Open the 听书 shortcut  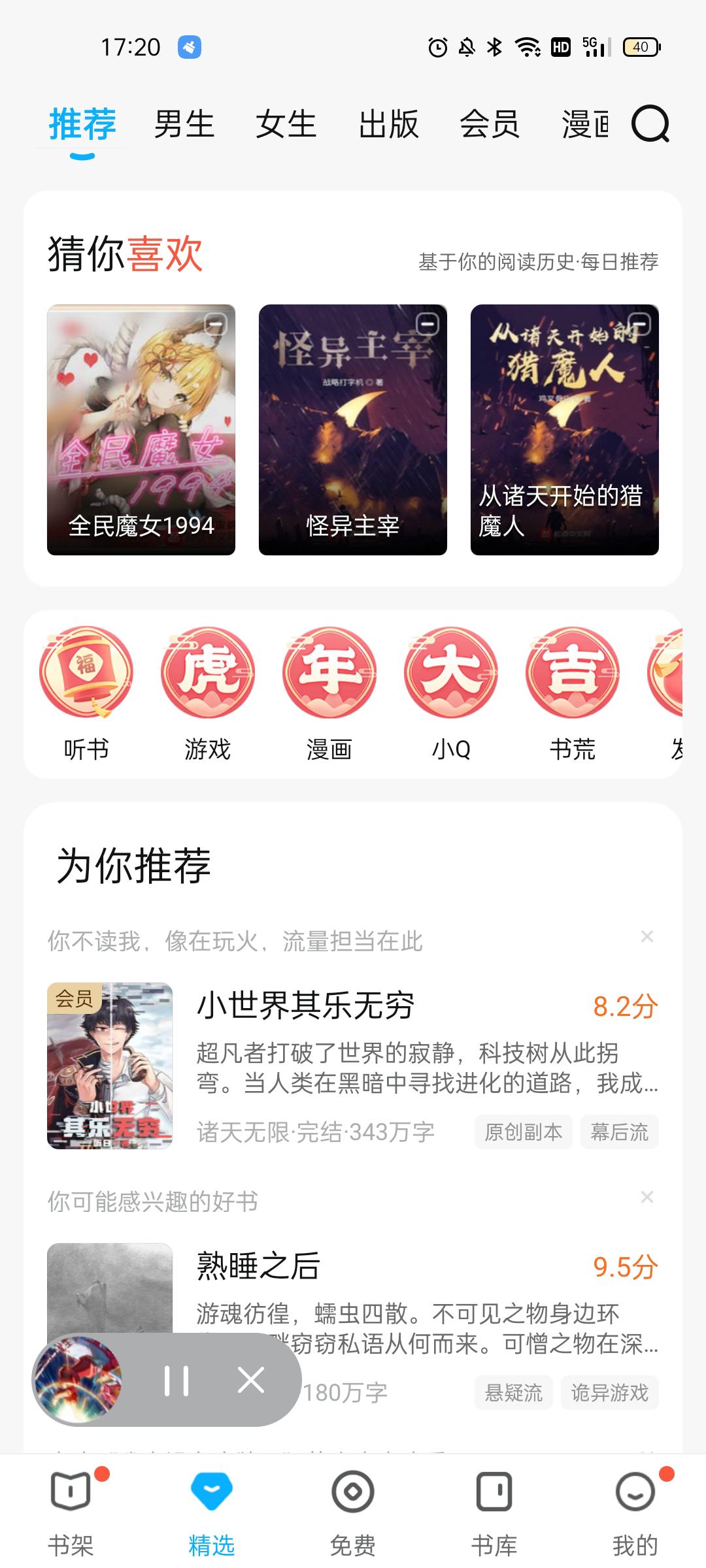click(x=86, y=694)
